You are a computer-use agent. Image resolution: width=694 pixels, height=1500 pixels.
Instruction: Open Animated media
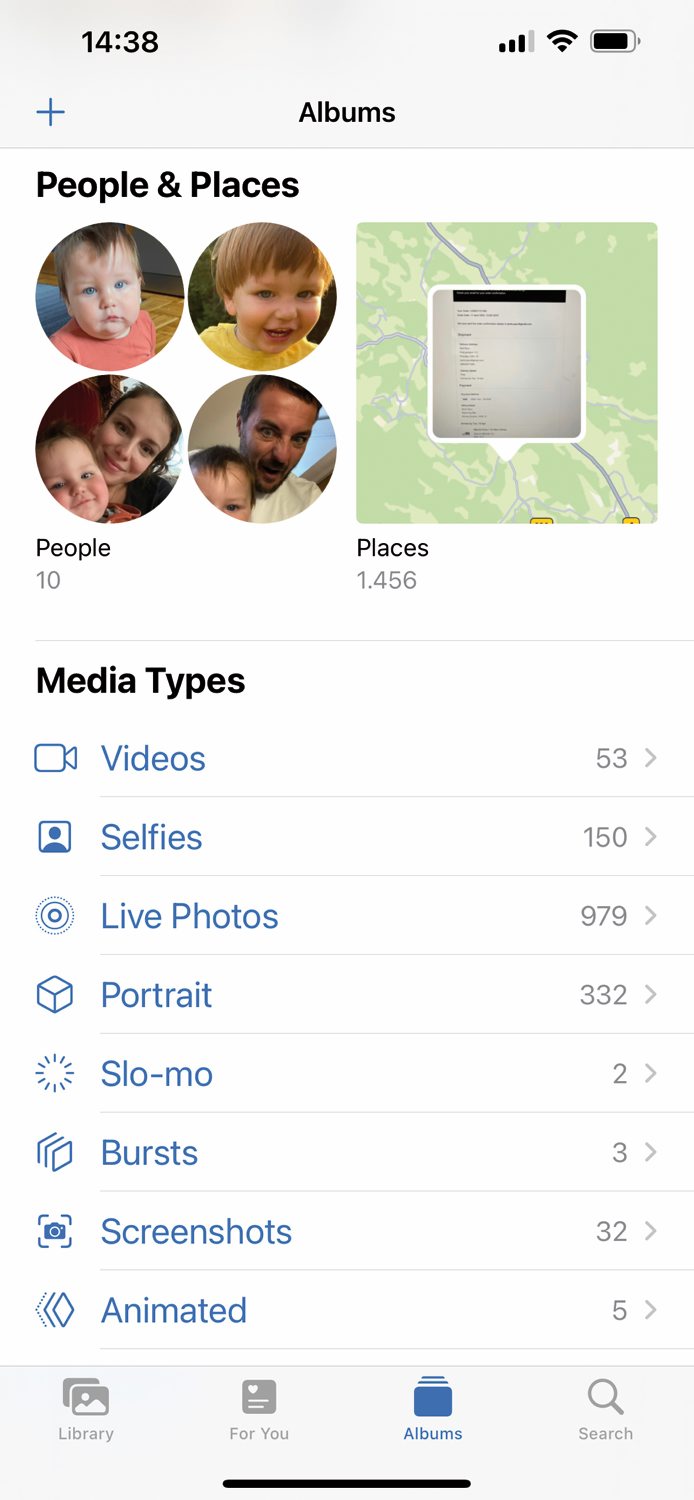[x=347, y=1310]
